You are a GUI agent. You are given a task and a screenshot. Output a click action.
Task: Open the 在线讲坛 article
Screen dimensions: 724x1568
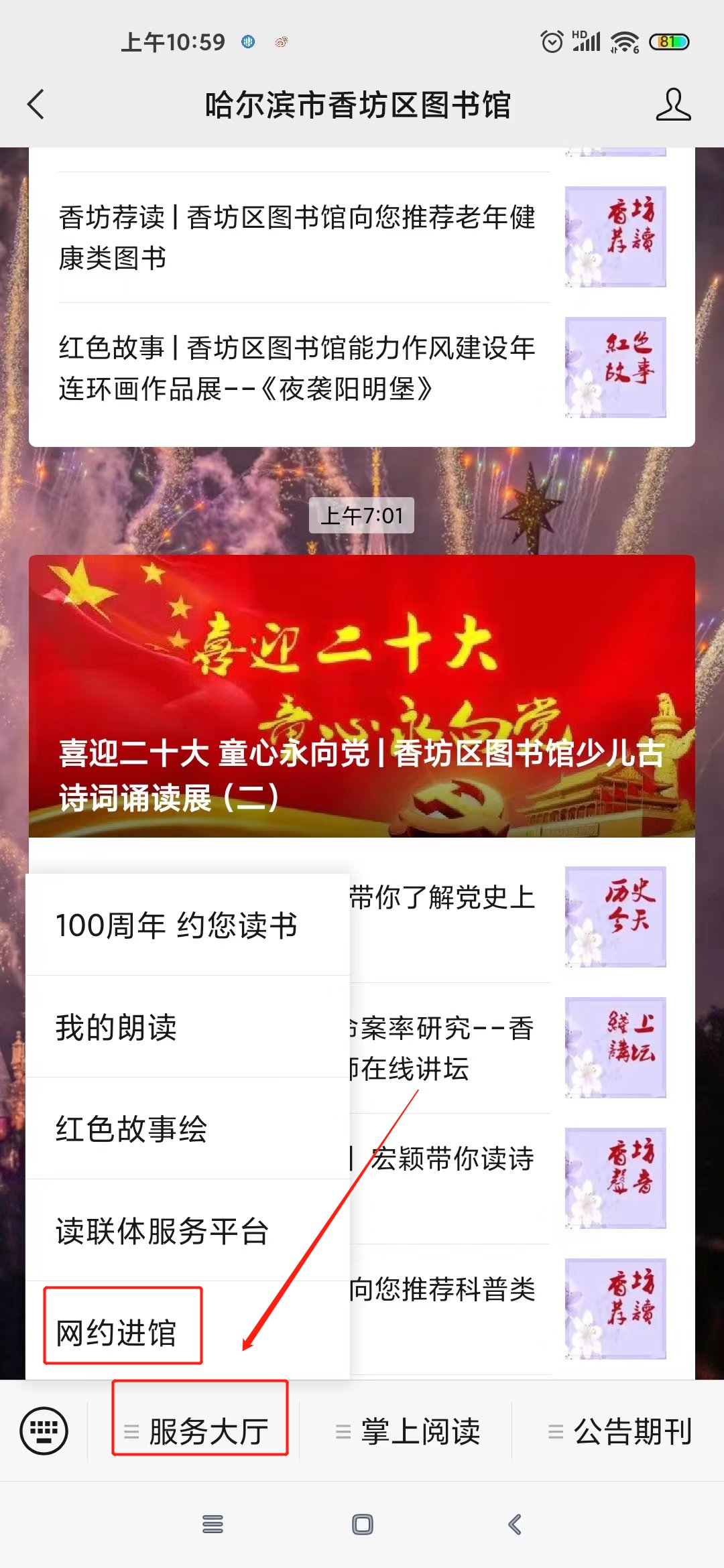coord(442,1048)
